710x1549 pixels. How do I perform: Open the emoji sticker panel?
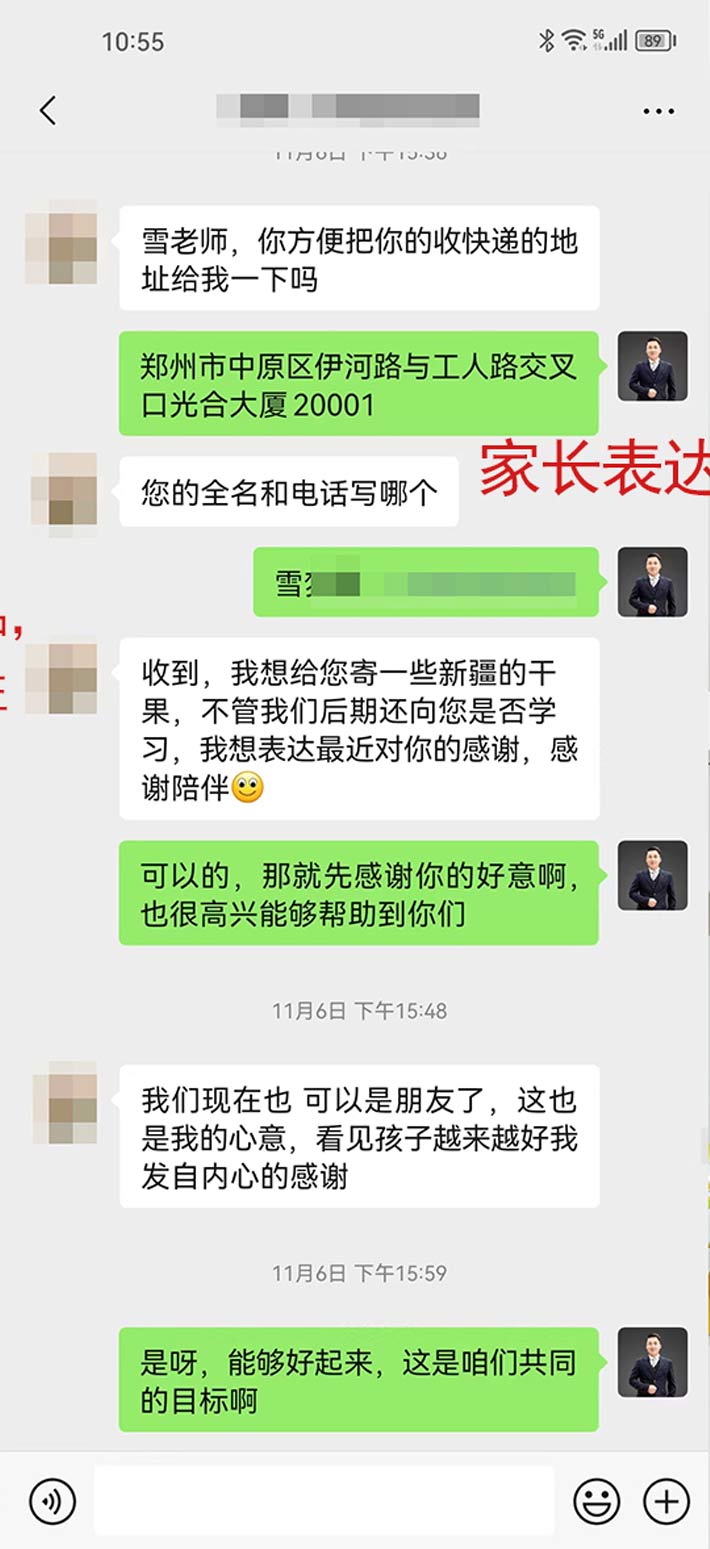pyautogui.click(x=596, y=1501)
